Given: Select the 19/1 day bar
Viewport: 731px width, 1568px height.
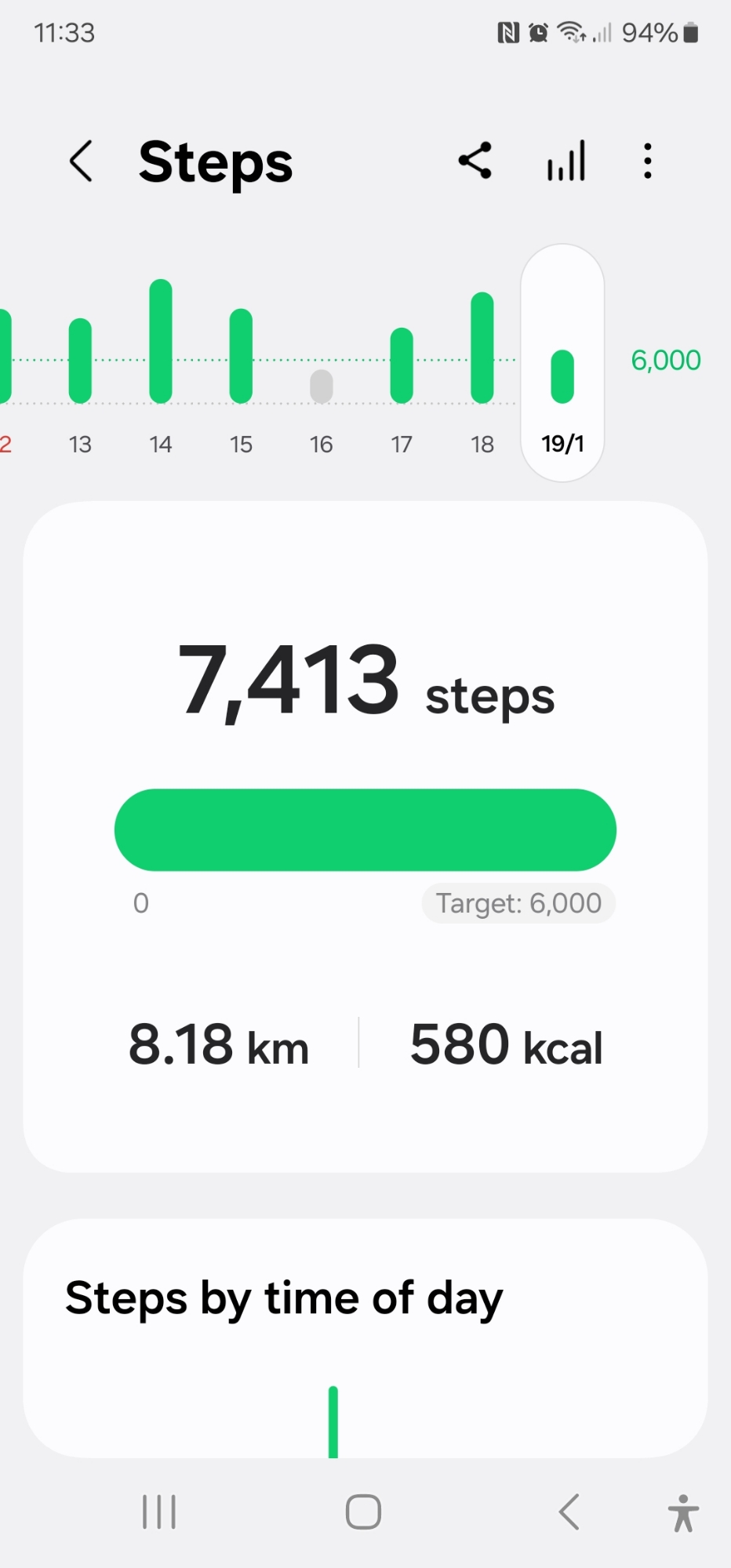Looking at the screenshot, I should pyautogui.click(x=562, y=376).
